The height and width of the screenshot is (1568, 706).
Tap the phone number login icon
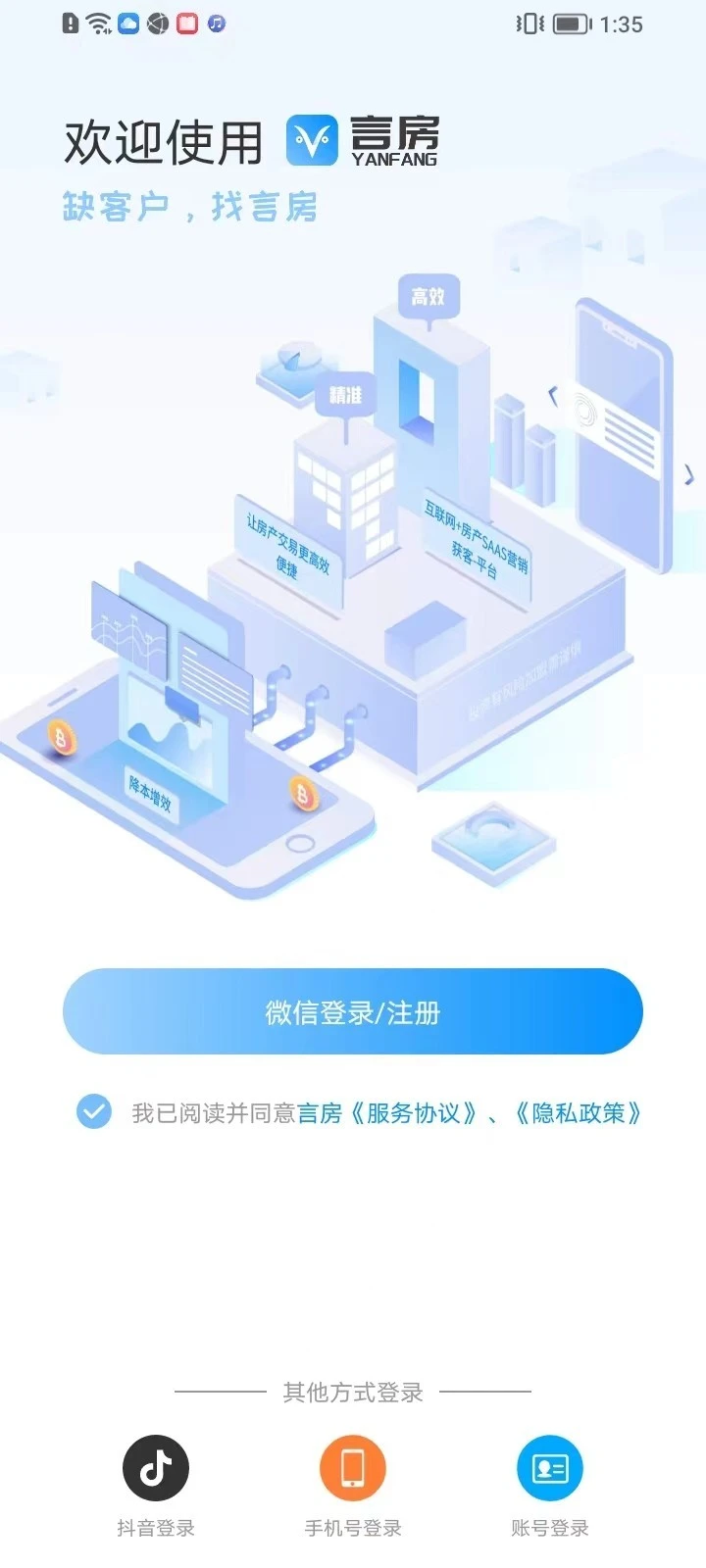(353, 1468)
